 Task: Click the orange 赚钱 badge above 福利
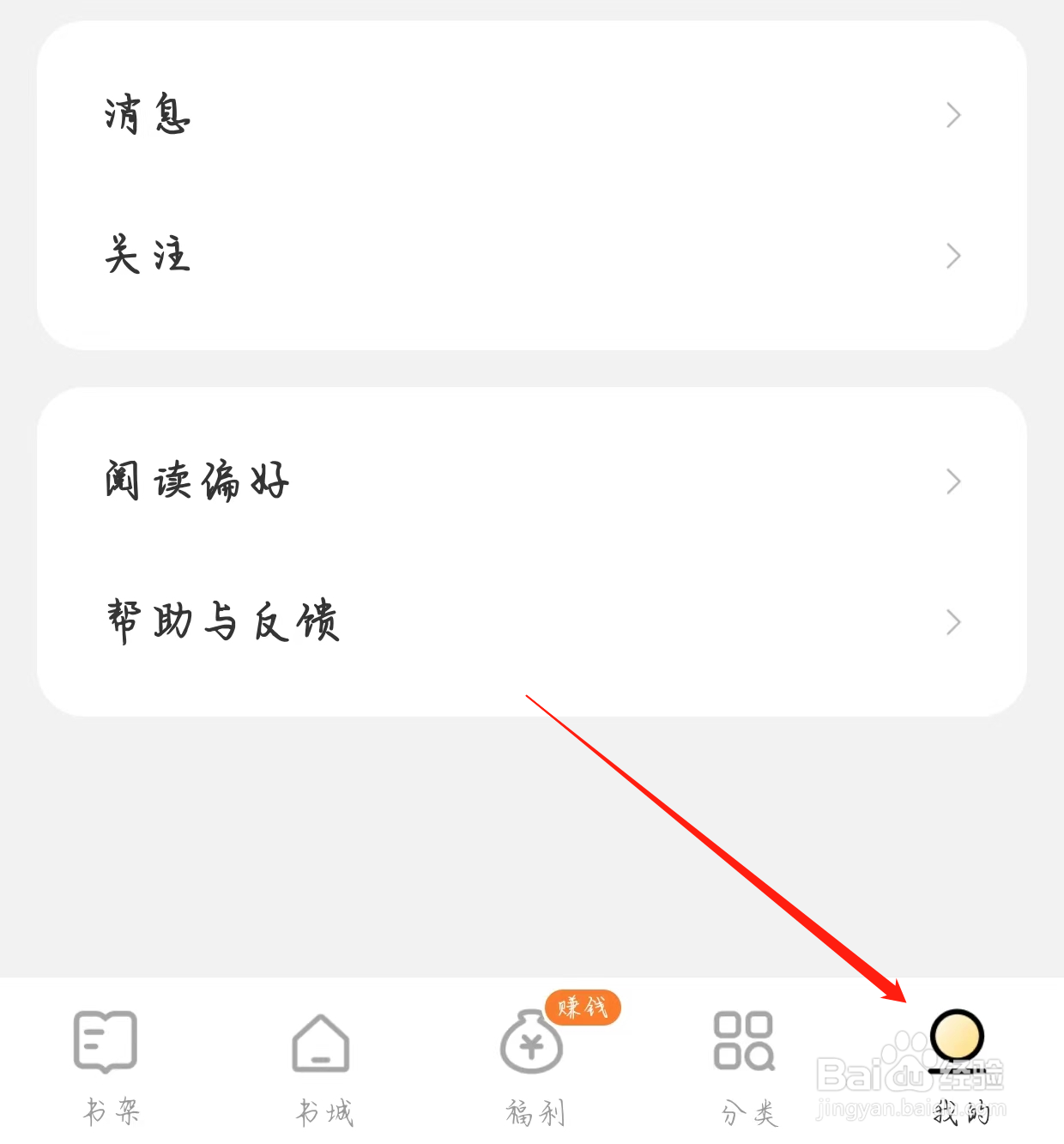click(x=583, y=1008)
